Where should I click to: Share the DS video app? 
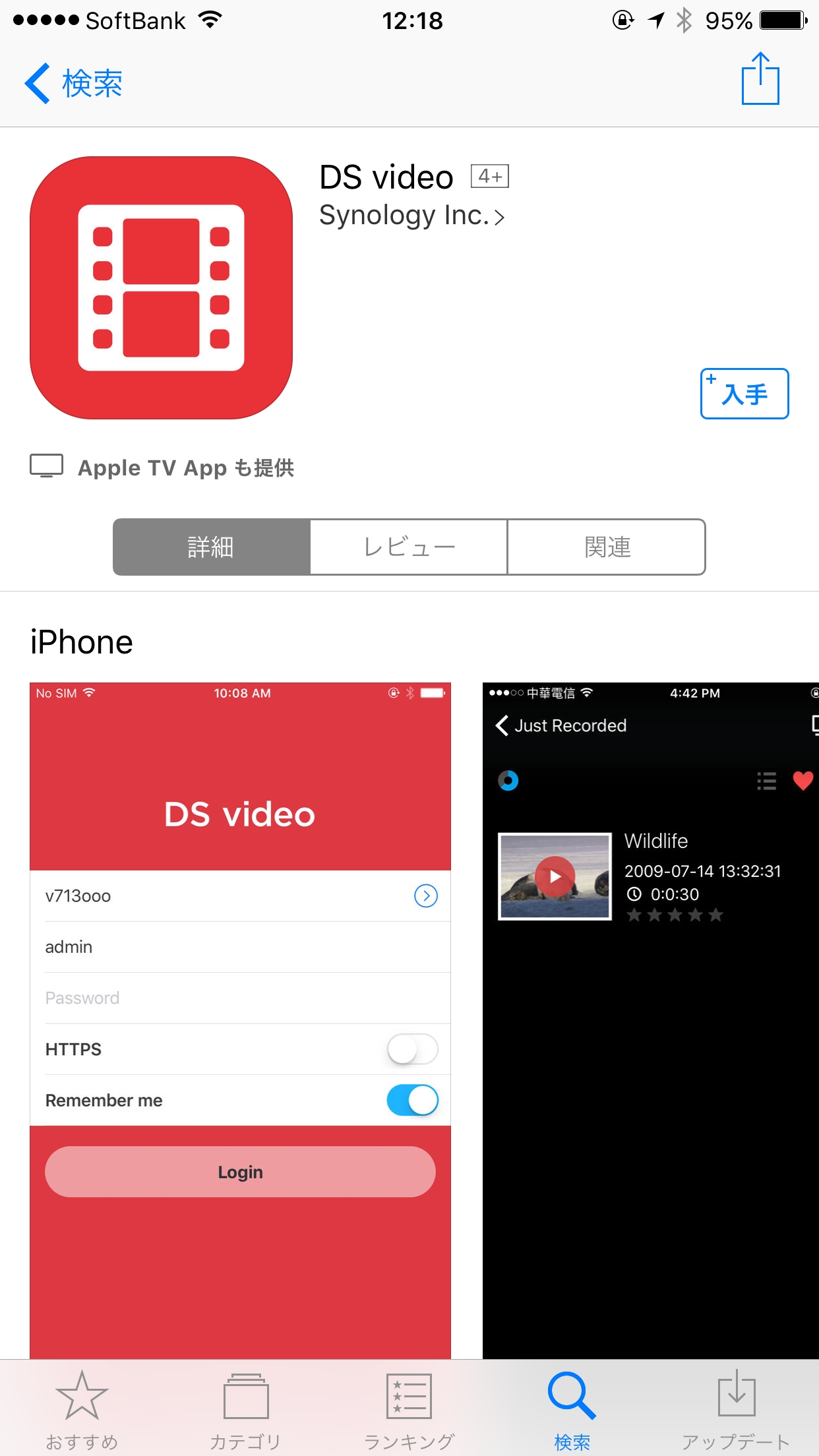click(x=760, y=80)
